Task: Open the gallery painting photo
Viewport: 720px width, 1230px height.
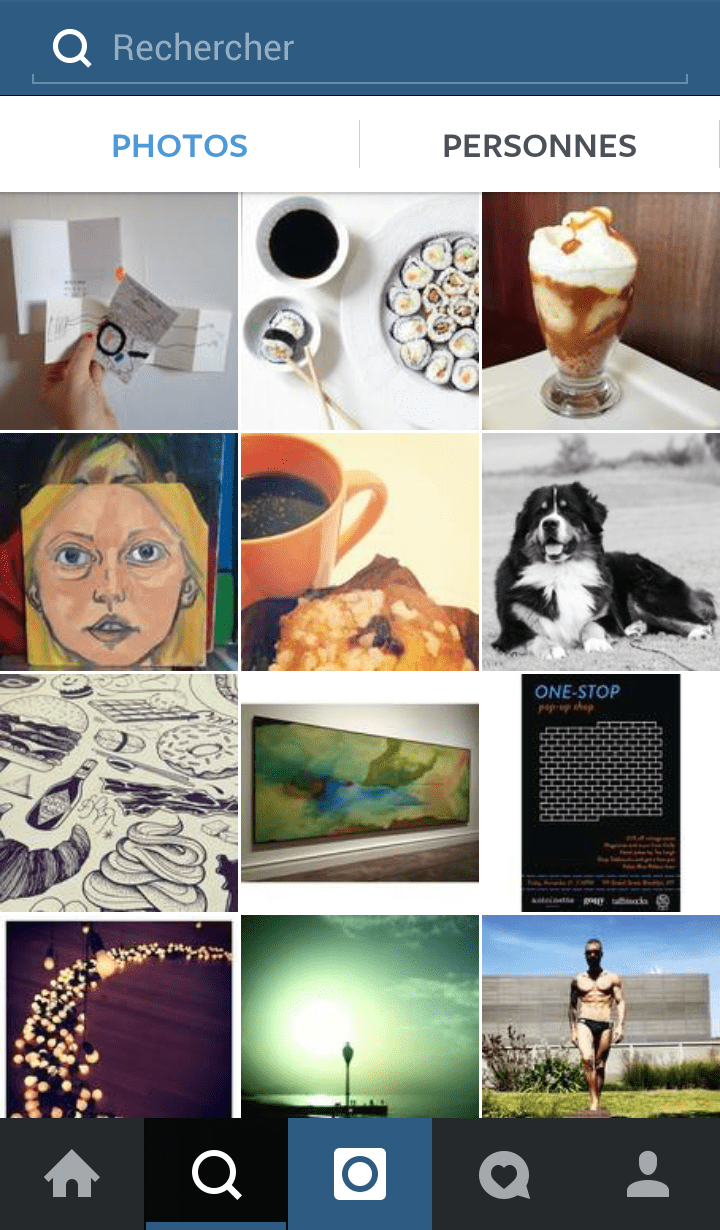Action: point(359,792)
